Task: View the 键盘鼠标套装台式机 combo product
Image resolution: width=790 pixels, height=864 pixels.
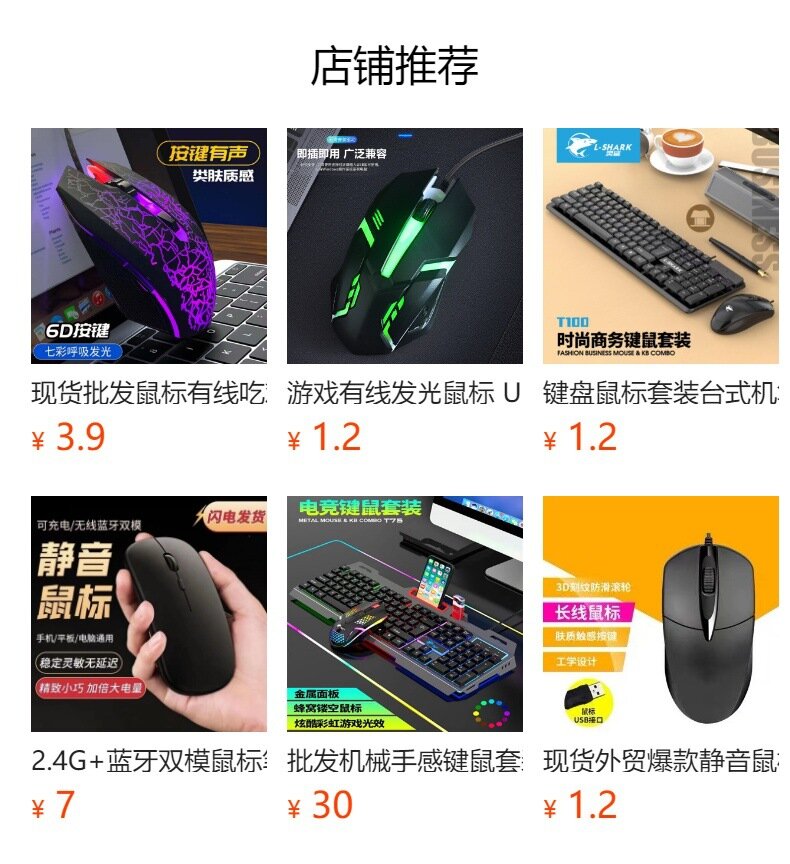Action: click(x=660, y=246)
